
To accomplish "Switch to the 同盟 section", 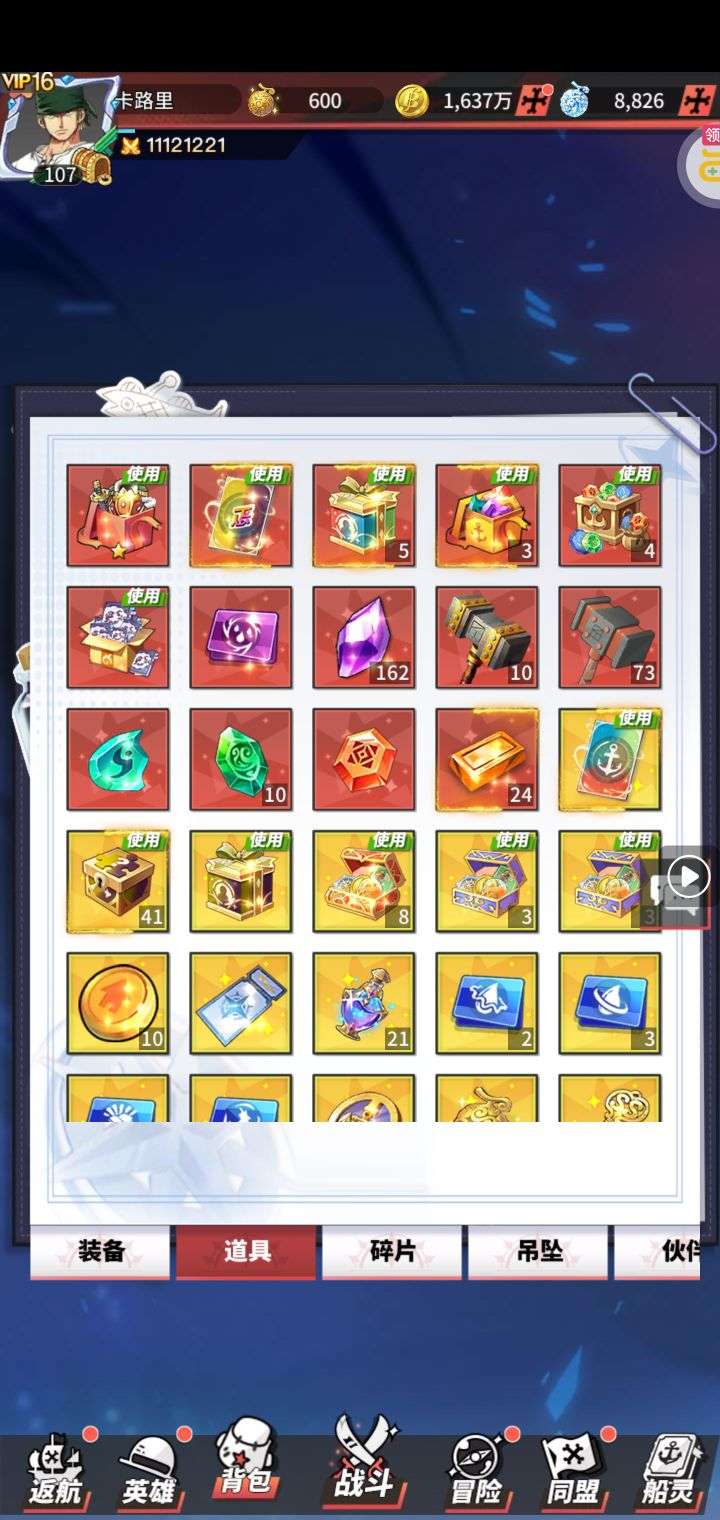I will pyautogui.click(x=574, y=1475).
